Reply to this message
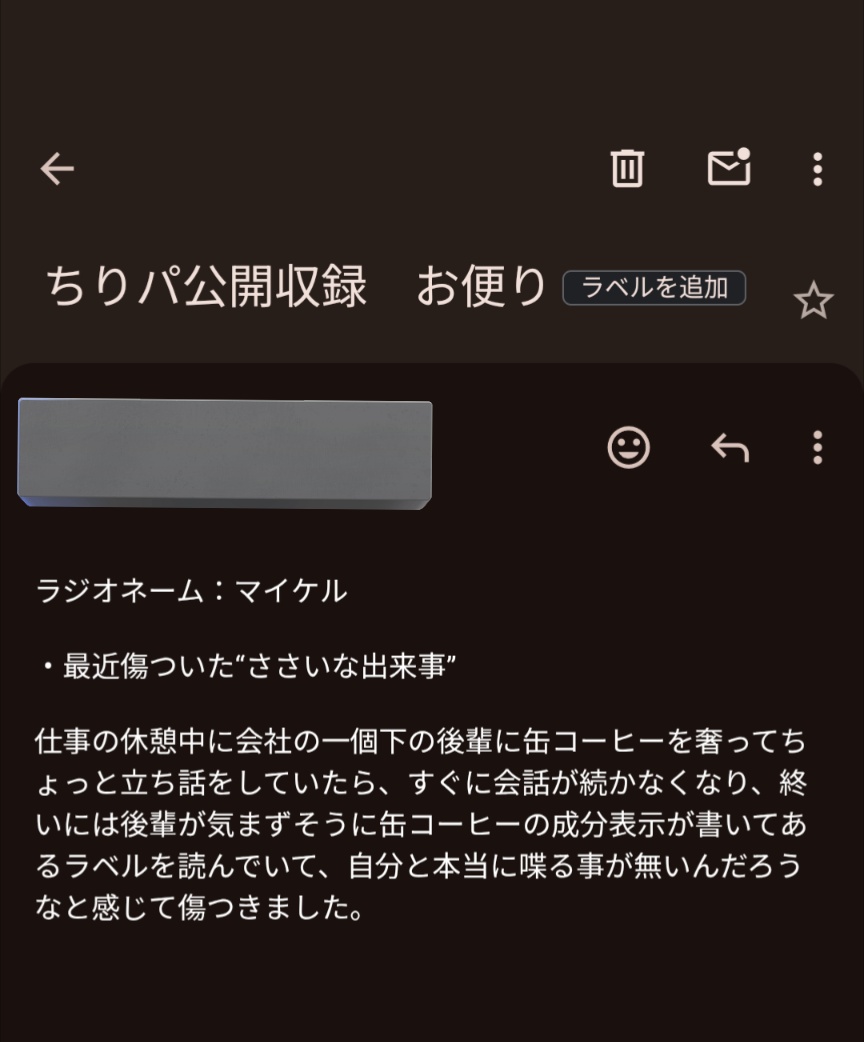This screenshot has height=1042, width=864. click(x=730, y=448)
